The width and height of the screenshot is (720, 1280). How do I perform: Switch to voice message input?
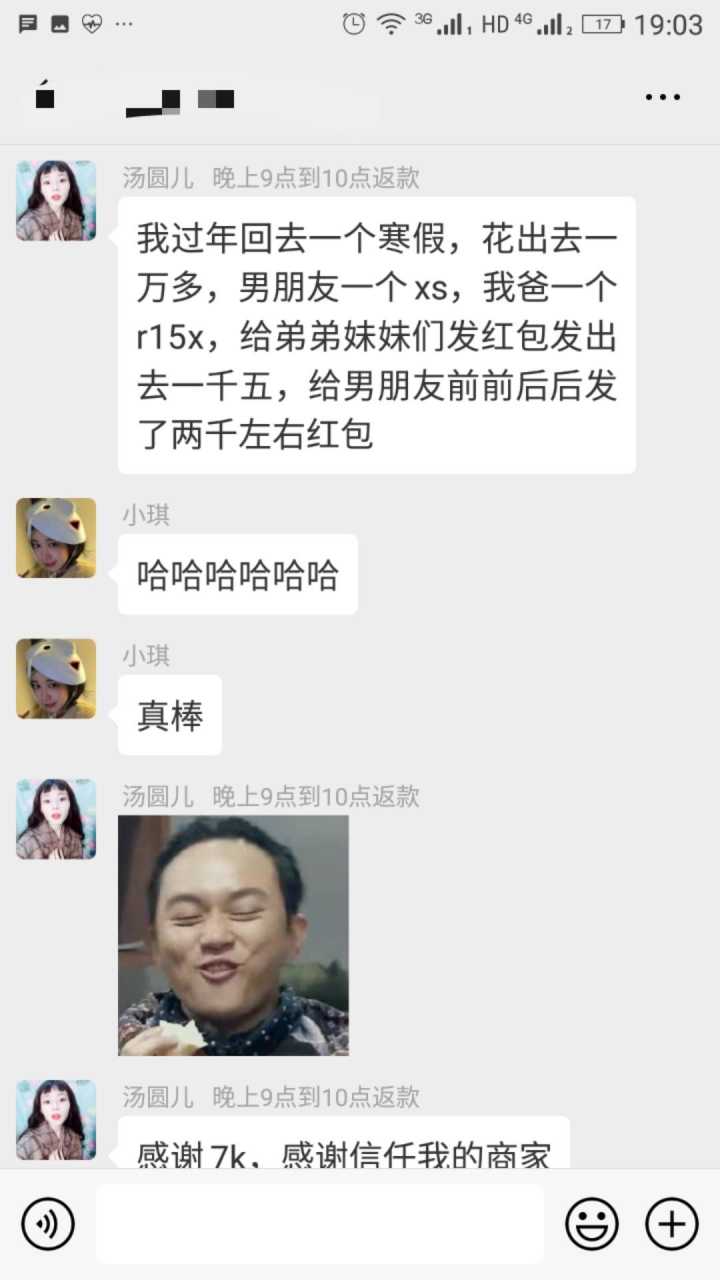click(x=48, y=1223)
